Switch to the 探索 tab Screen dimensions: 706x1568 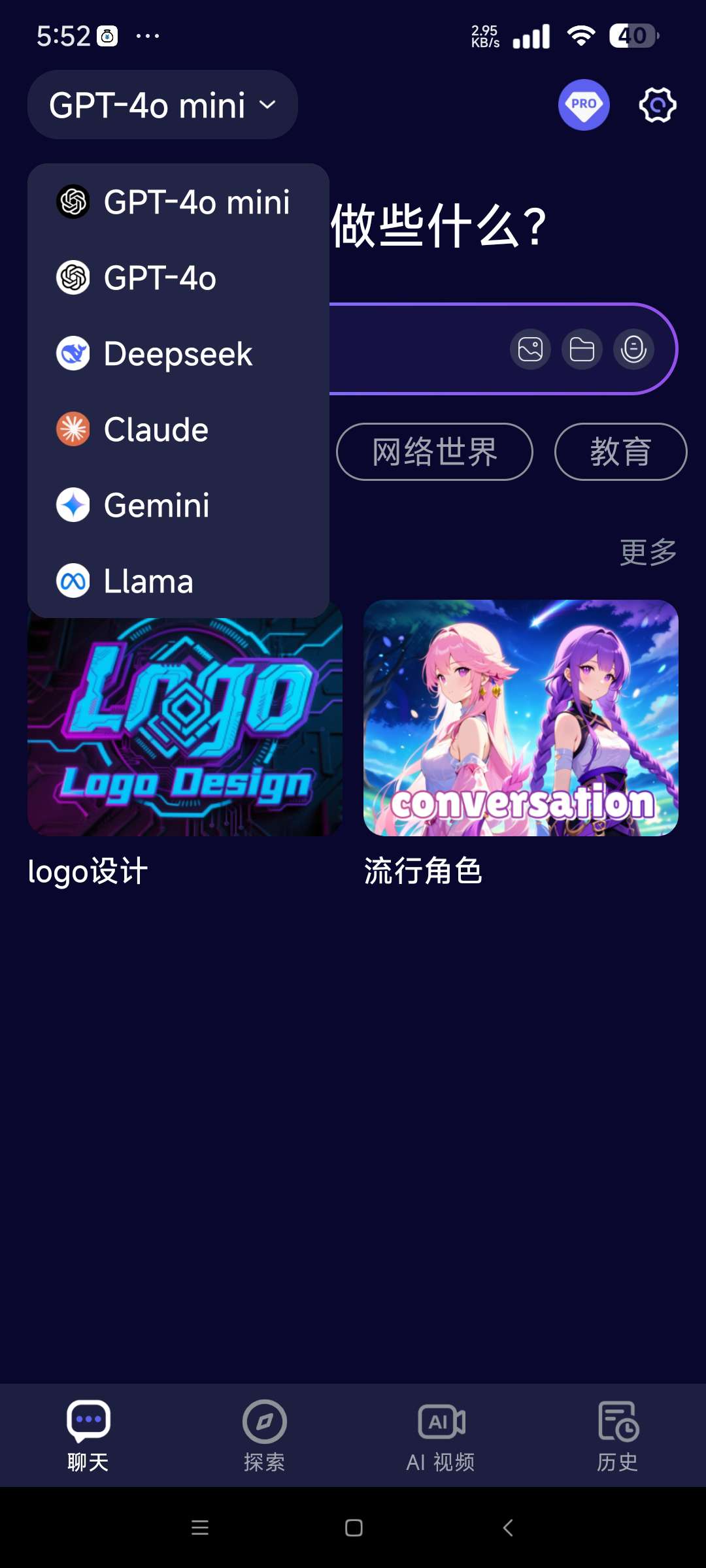[x=264, y=1435]
